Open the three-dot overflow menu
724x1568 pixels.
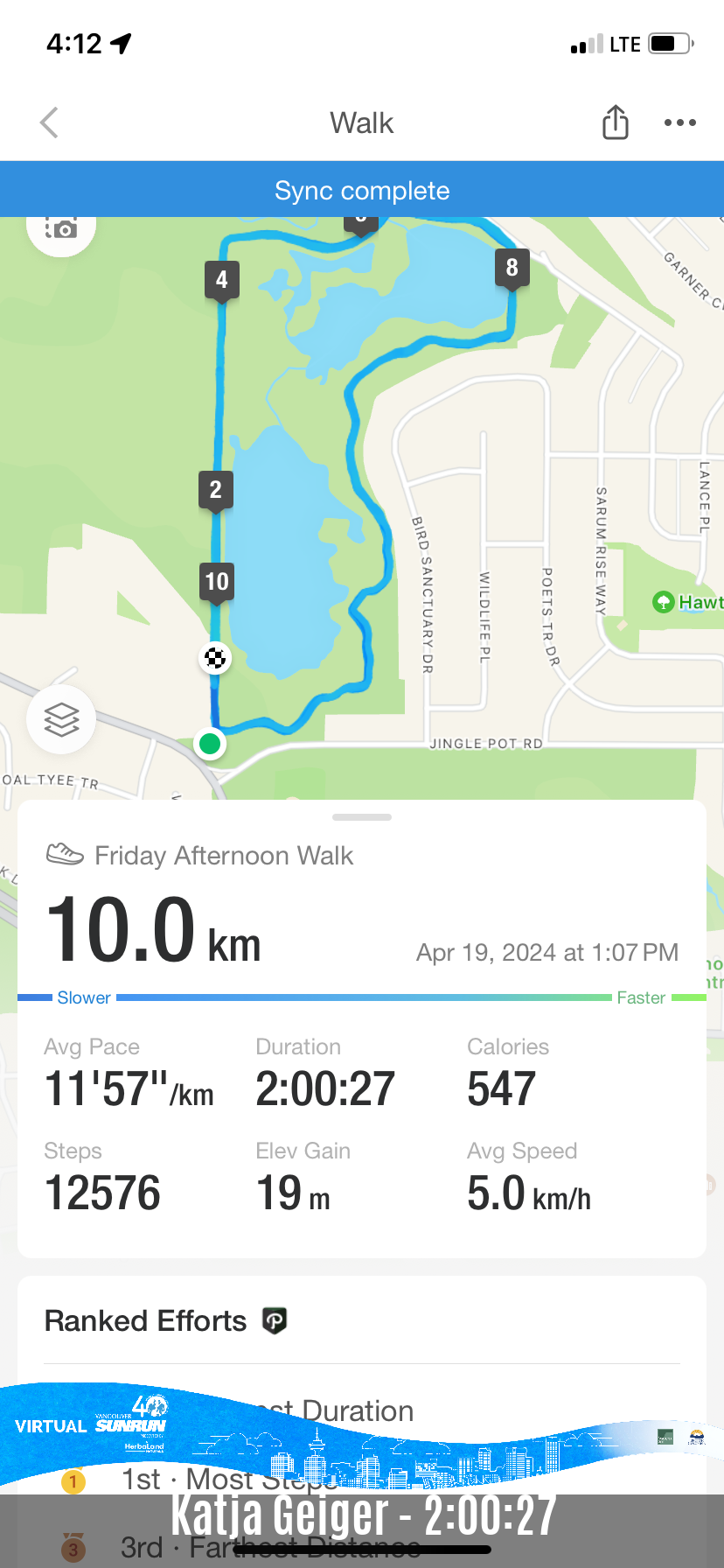tap(679, 122)
